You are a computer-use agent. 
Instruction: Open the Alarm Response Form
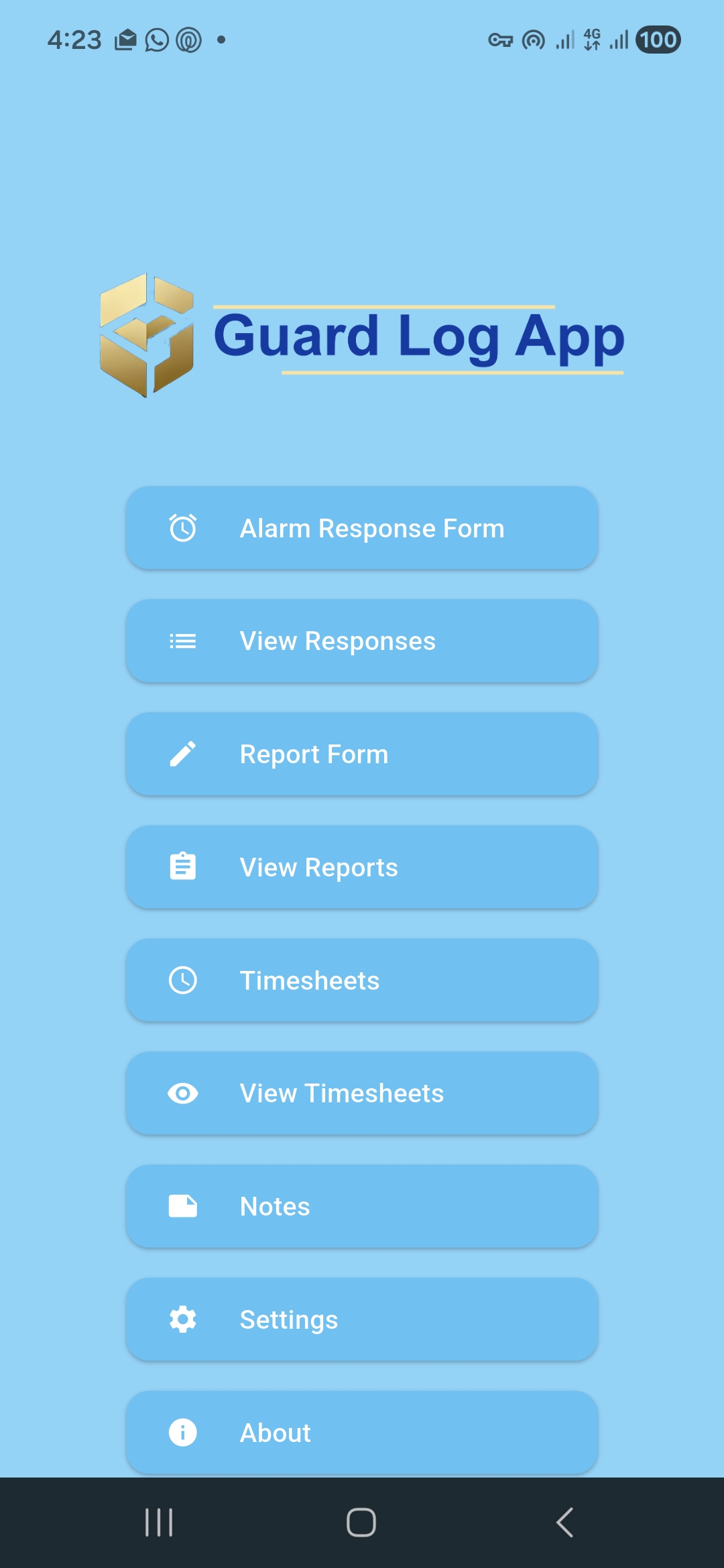pyautogui.click(x=362, y=528)
